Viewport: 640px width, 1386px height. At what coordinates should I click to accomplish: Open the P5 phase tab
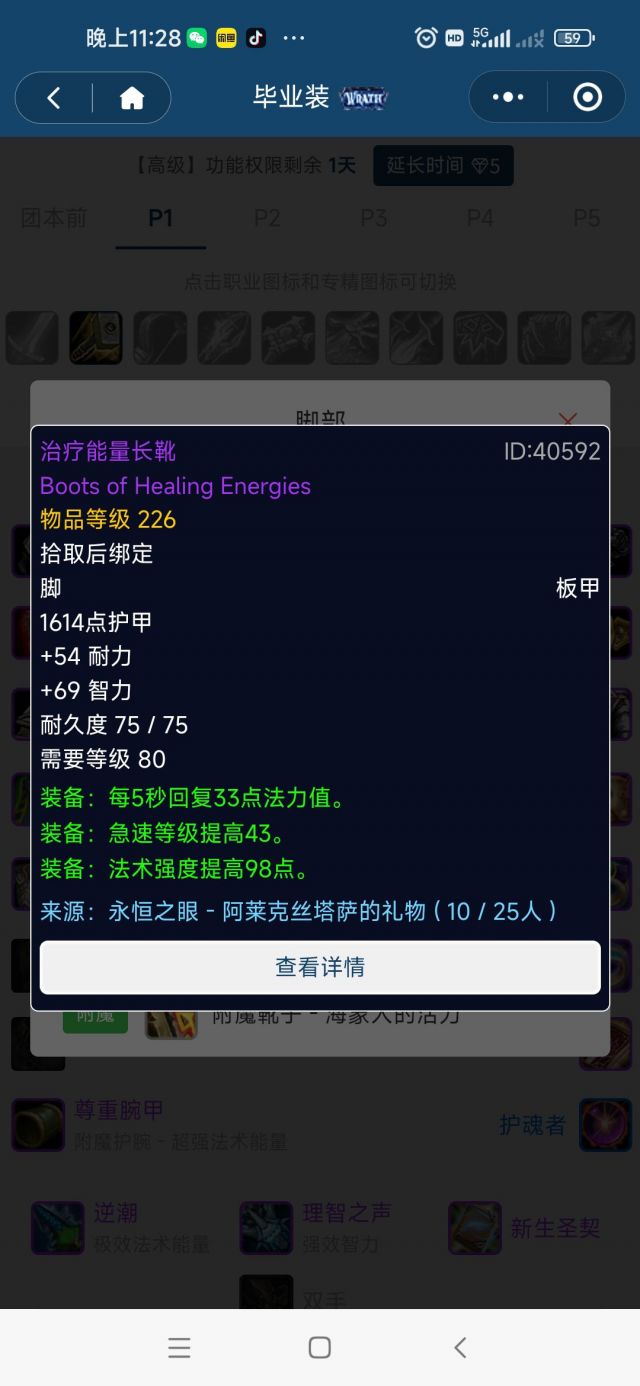coord(587,218)
